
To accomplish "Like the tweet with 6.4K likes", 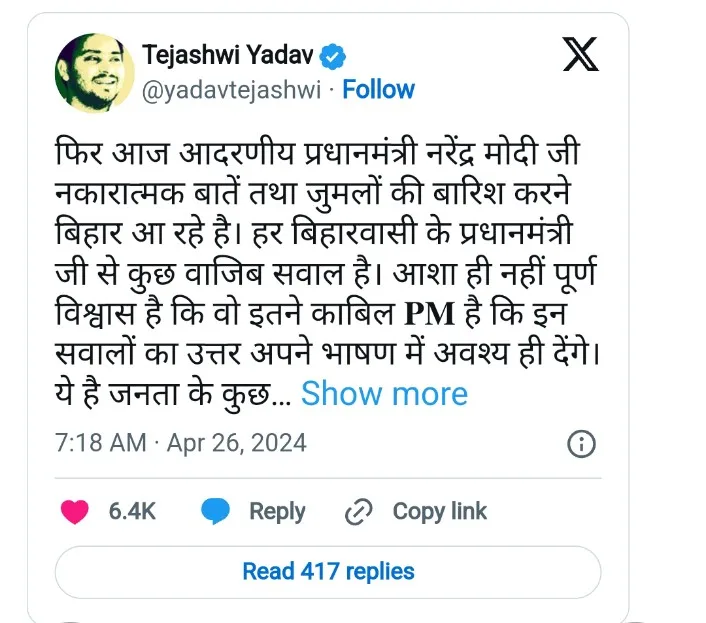I will [75, 512].
